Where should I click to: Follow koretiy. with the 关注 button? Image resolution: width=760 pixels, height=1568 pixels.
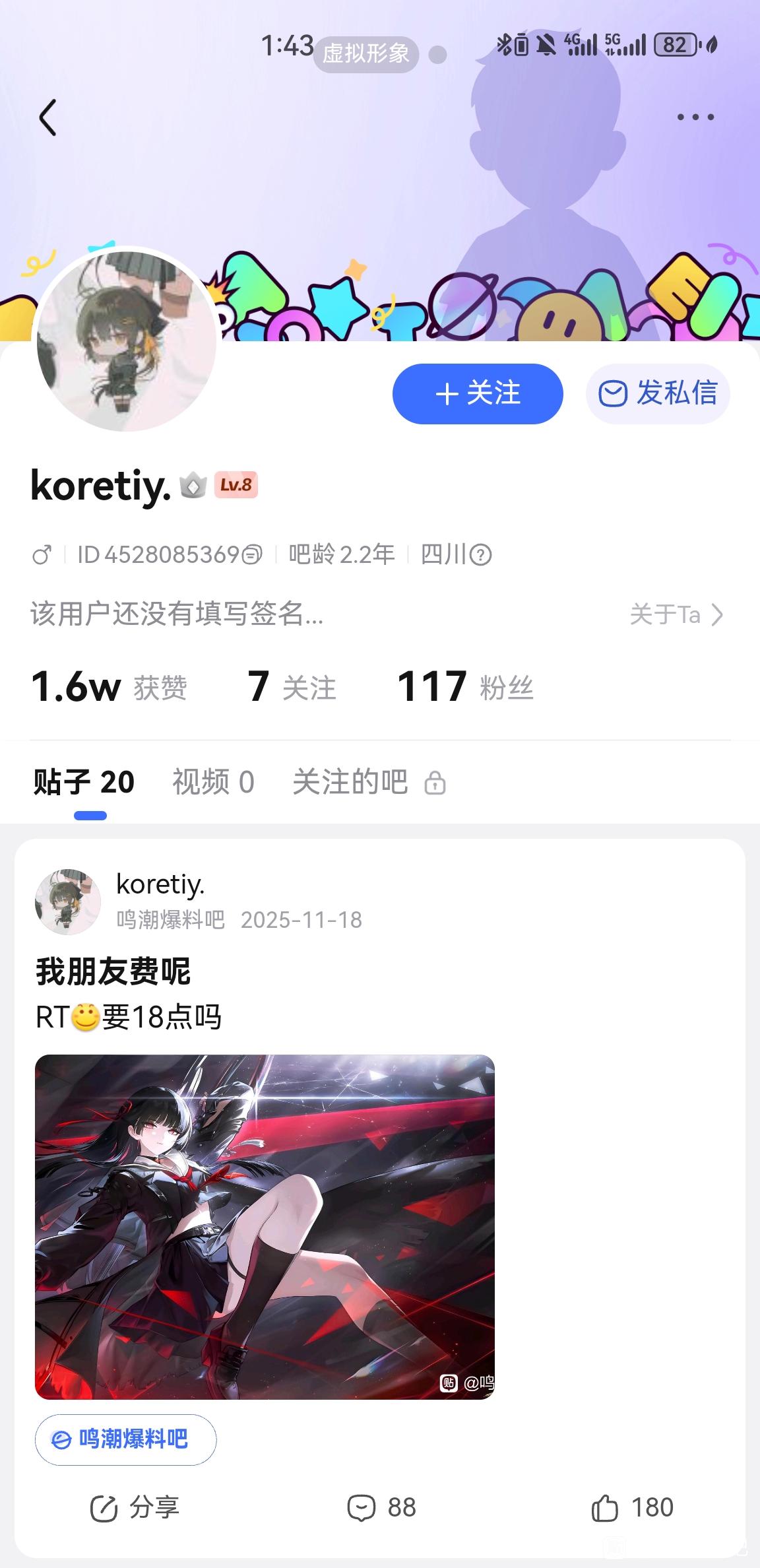pyautogui.click(x=478, y=394)
